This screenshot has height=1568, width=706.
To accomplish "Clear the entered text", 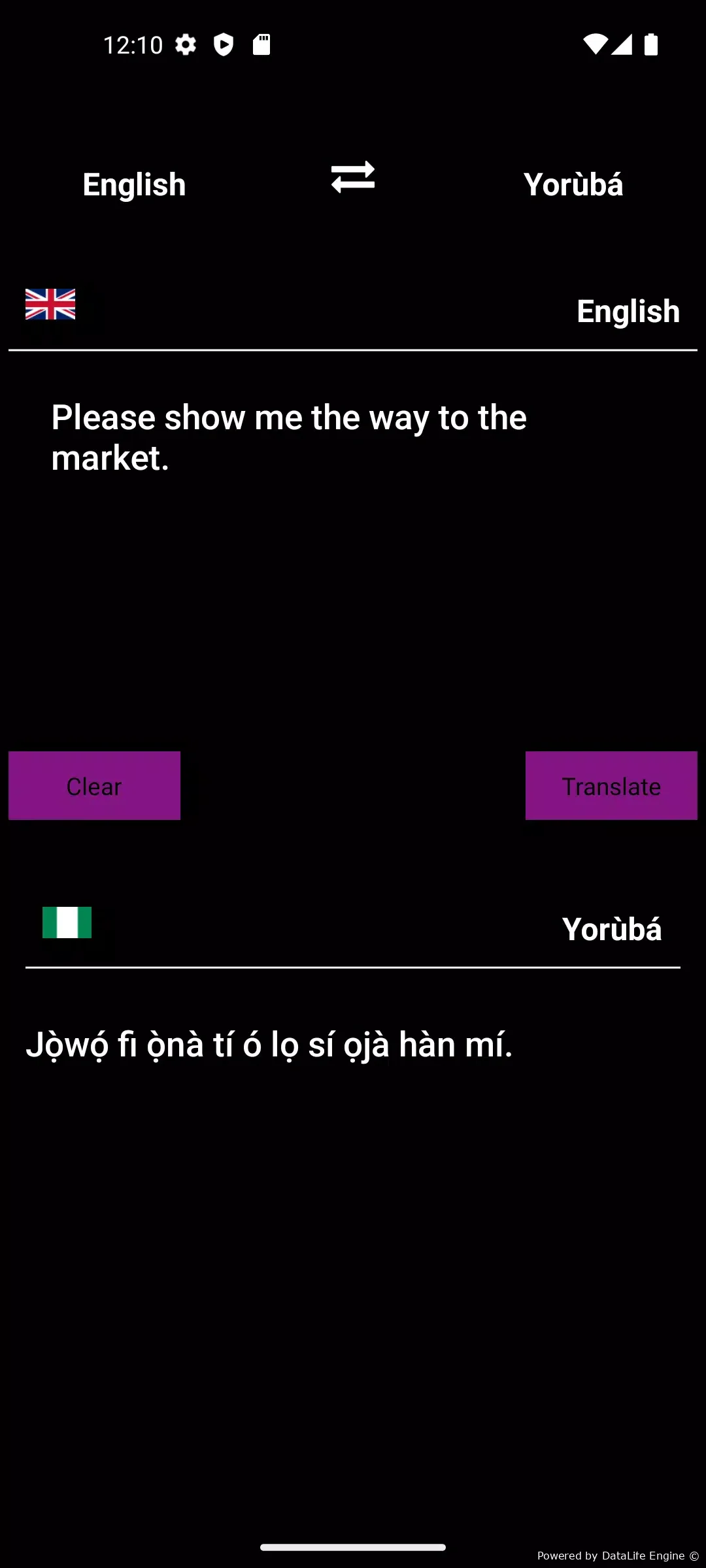I will point(94,785).
